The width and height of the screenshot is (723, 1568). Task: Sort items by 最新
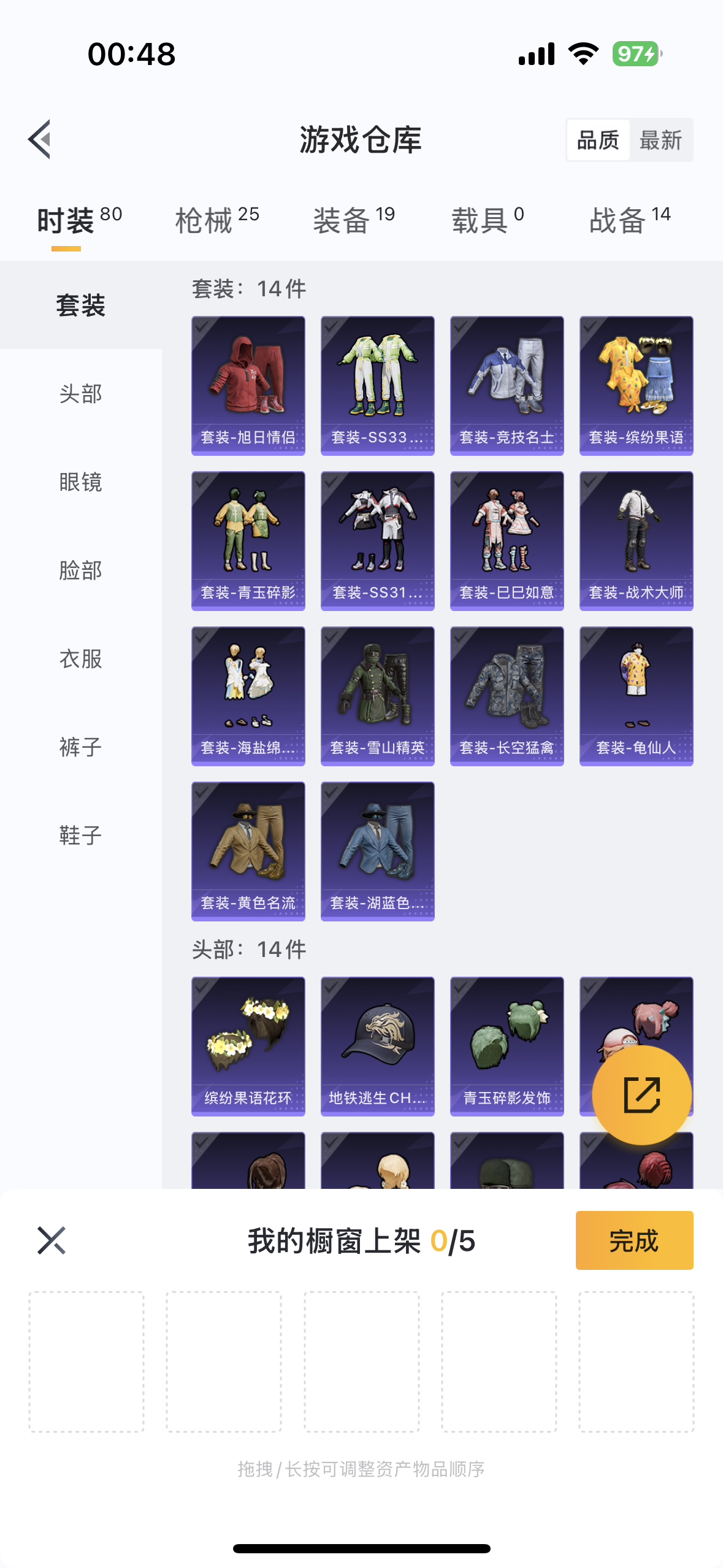660,140
